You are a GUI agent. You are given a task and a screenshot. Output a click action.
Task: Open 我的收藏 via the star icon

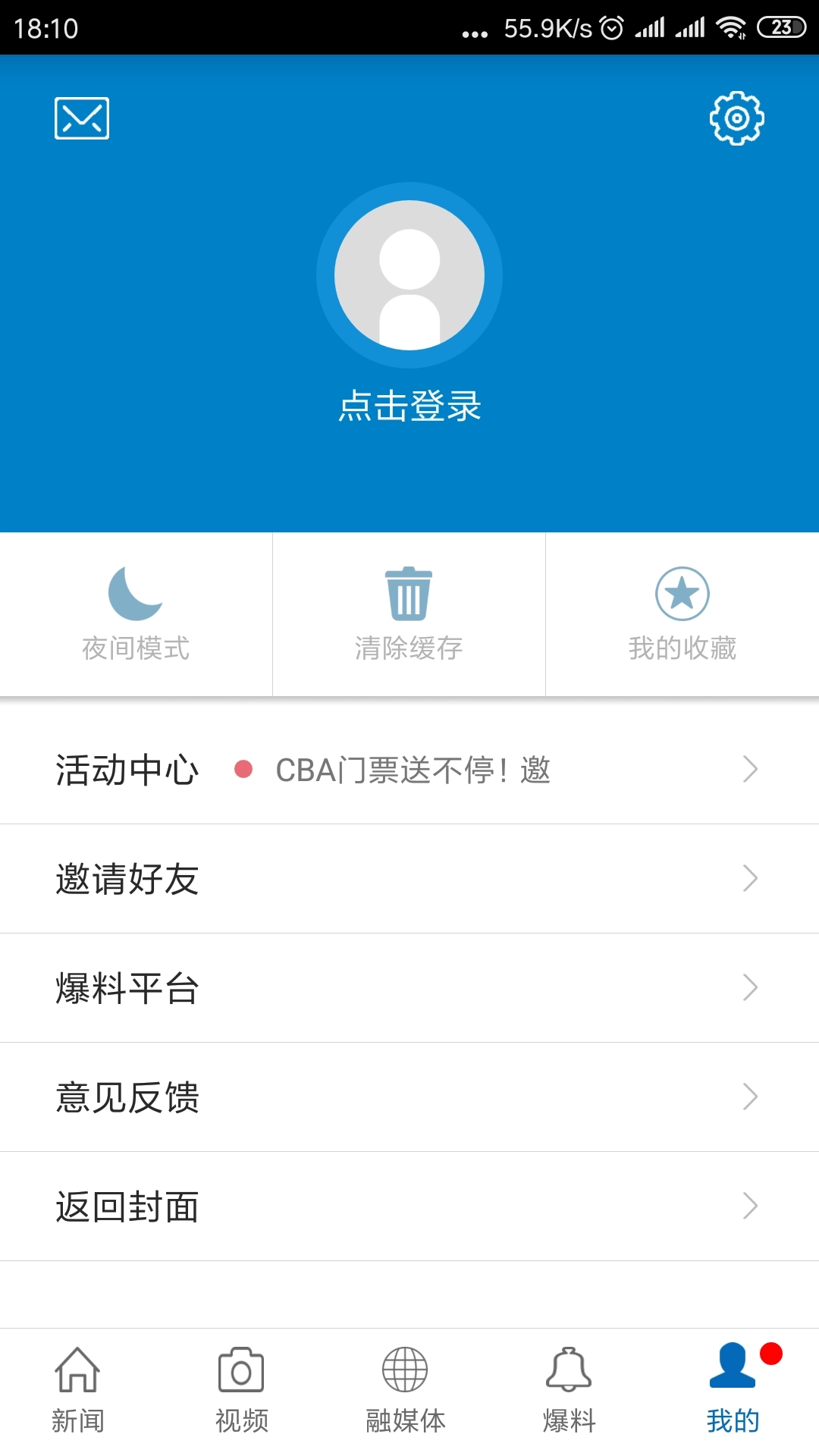point(682,595)
